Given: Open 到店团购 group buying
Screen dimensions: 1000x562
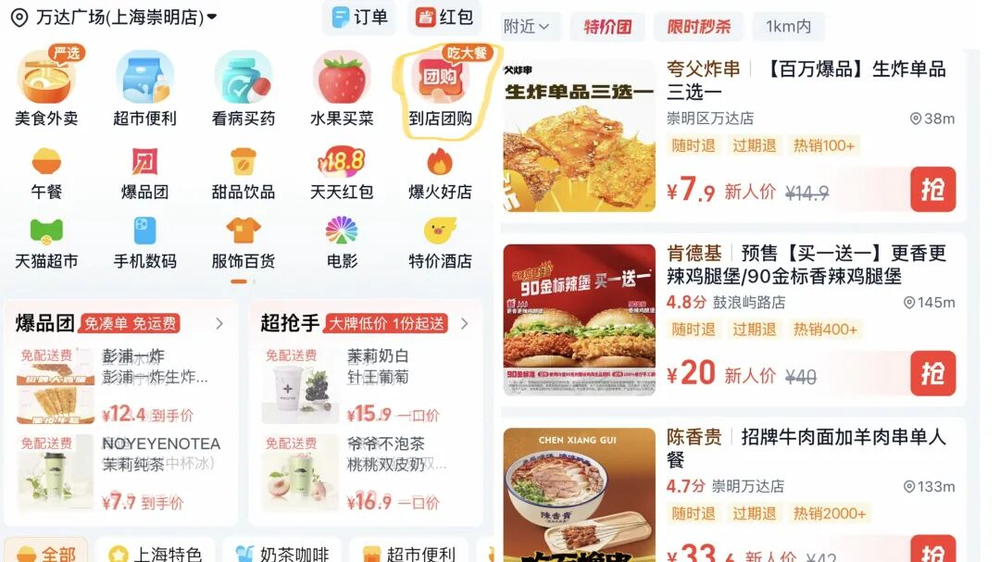Looking at the screenshot, I should [440, 90].
